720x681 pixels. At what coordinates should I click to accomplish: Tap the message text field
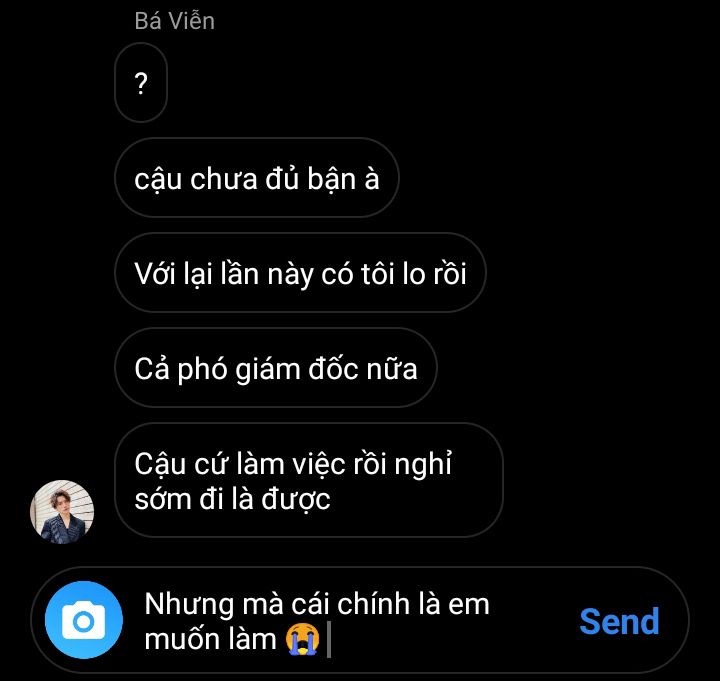pyautogui.click(x=340, y=621)
